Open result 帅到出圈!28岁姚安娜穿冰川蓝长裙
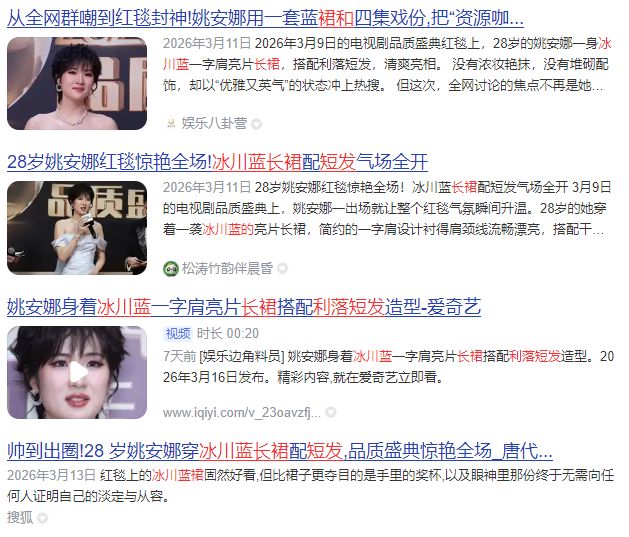 [x=279, y=451]
